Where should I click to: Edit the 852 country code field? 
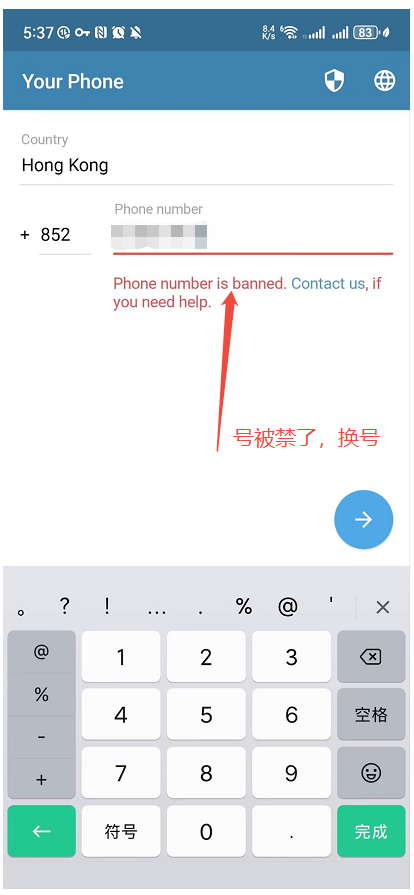click(x=65, y=235)
